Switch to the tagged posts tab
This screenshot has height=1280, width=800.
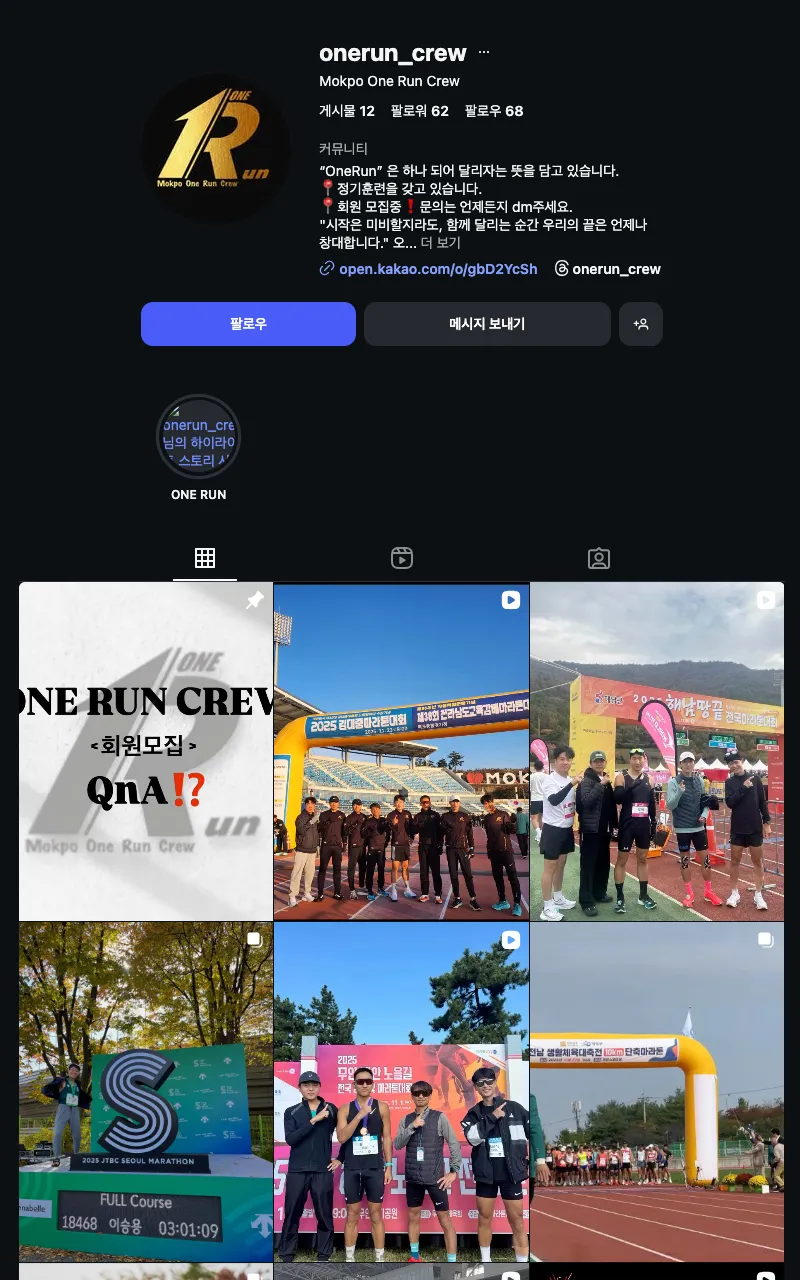click(599, 558)
